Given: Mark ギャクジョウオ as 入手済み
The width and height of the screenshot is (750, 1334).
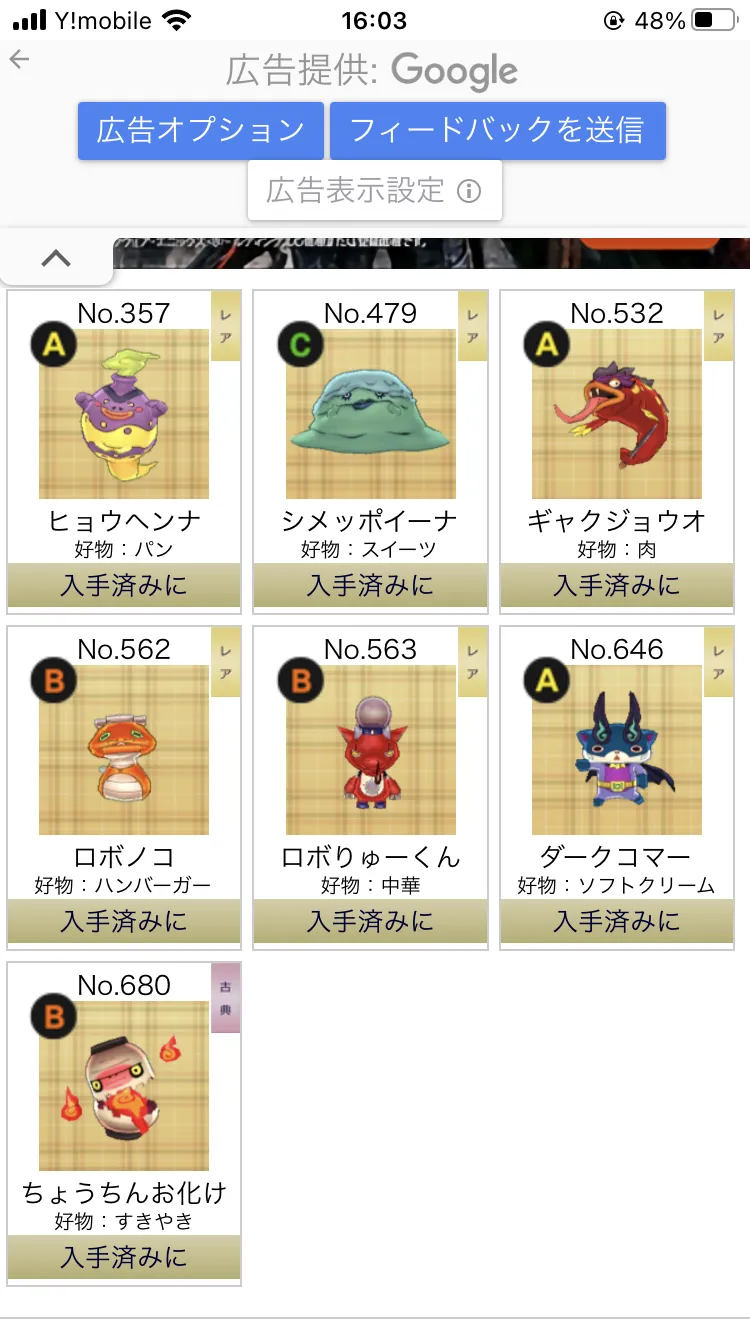Looking at the screenshot, I should pyautogui.click(x=617, y=585).
